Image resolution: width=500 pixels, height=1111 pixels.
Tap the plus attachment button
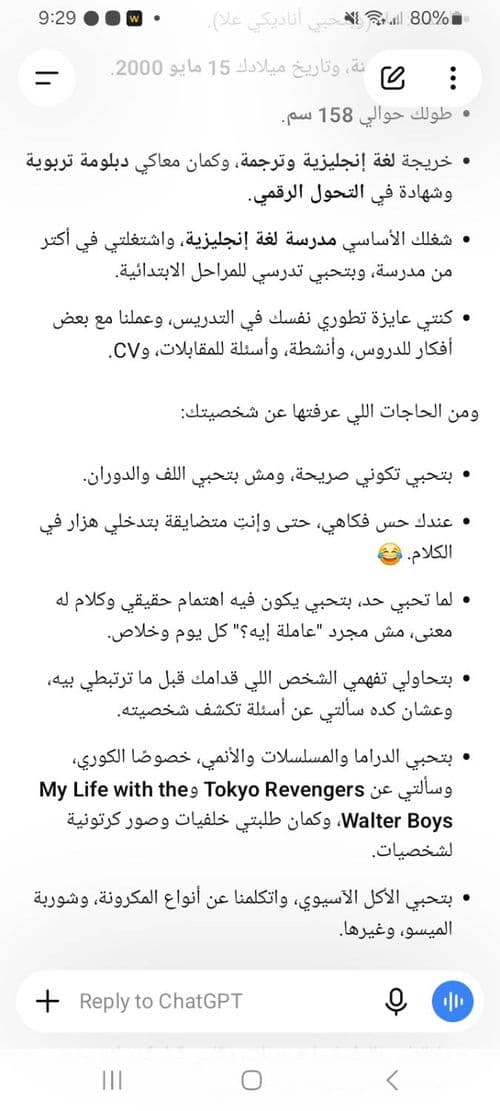[x=47, y=1001]
